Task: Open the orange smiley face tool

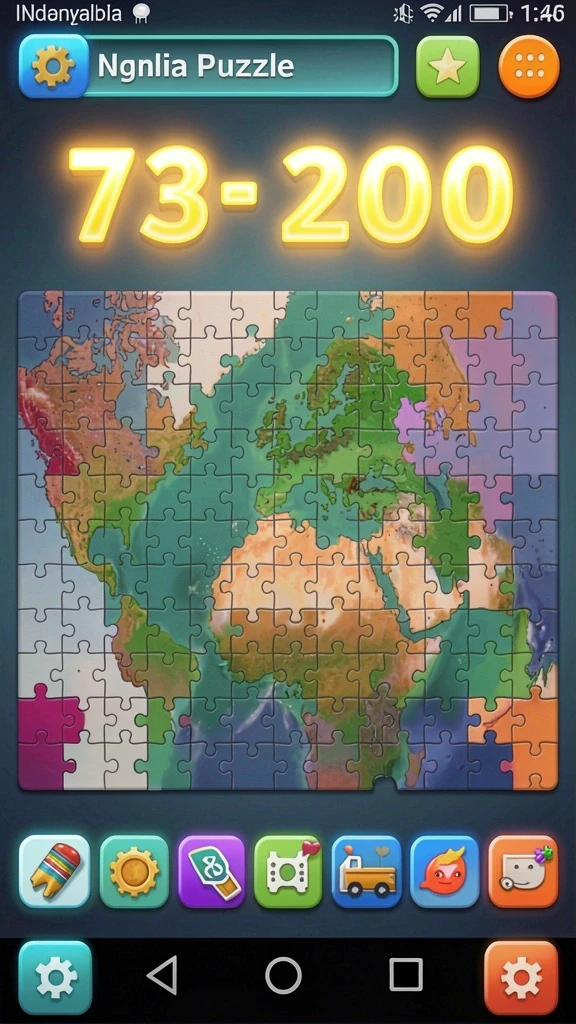Action: pyautogui.click(x=523, y=871)
